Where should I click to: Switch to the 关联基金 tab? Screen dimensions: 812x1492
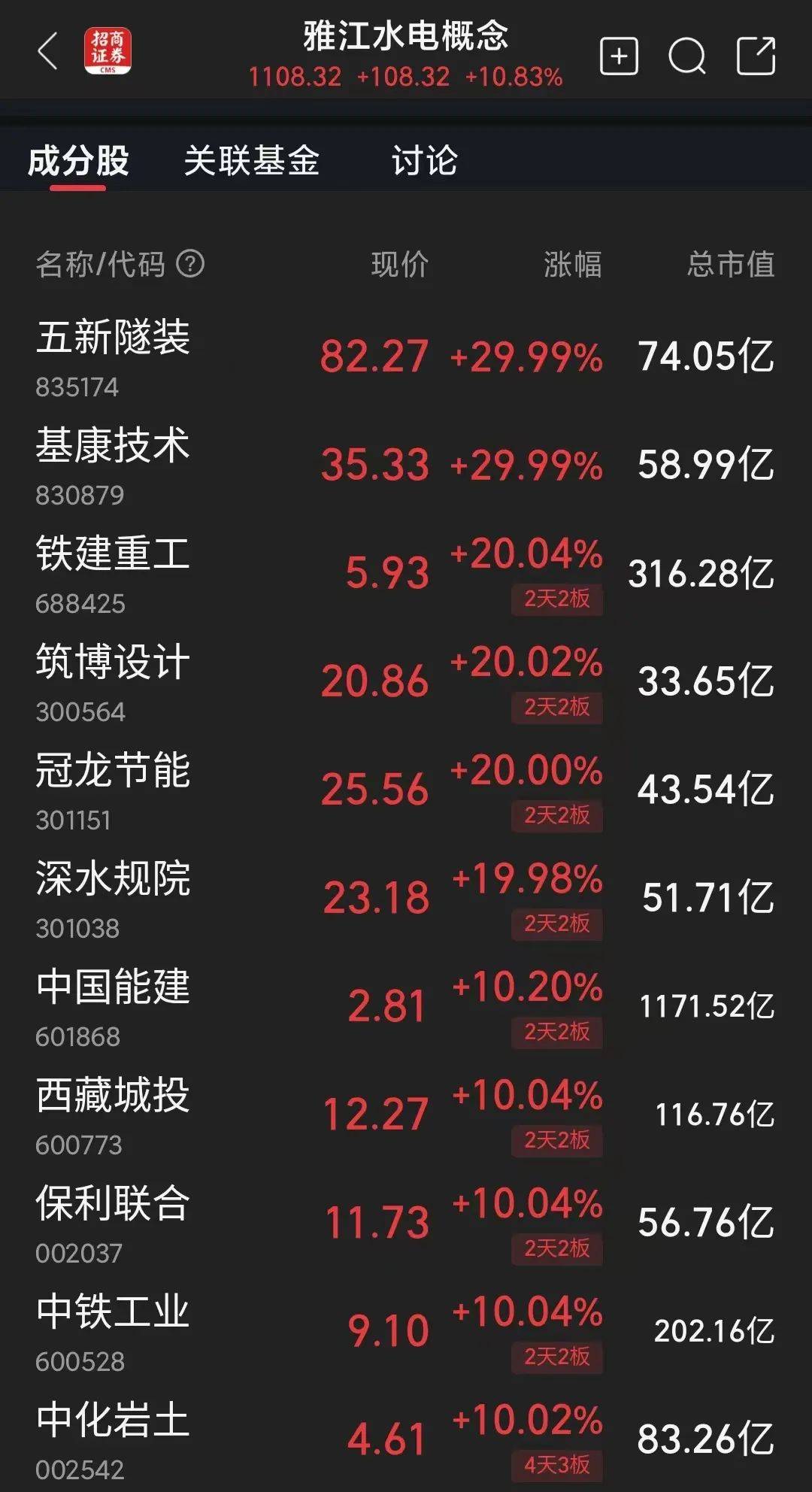[252, 161]
